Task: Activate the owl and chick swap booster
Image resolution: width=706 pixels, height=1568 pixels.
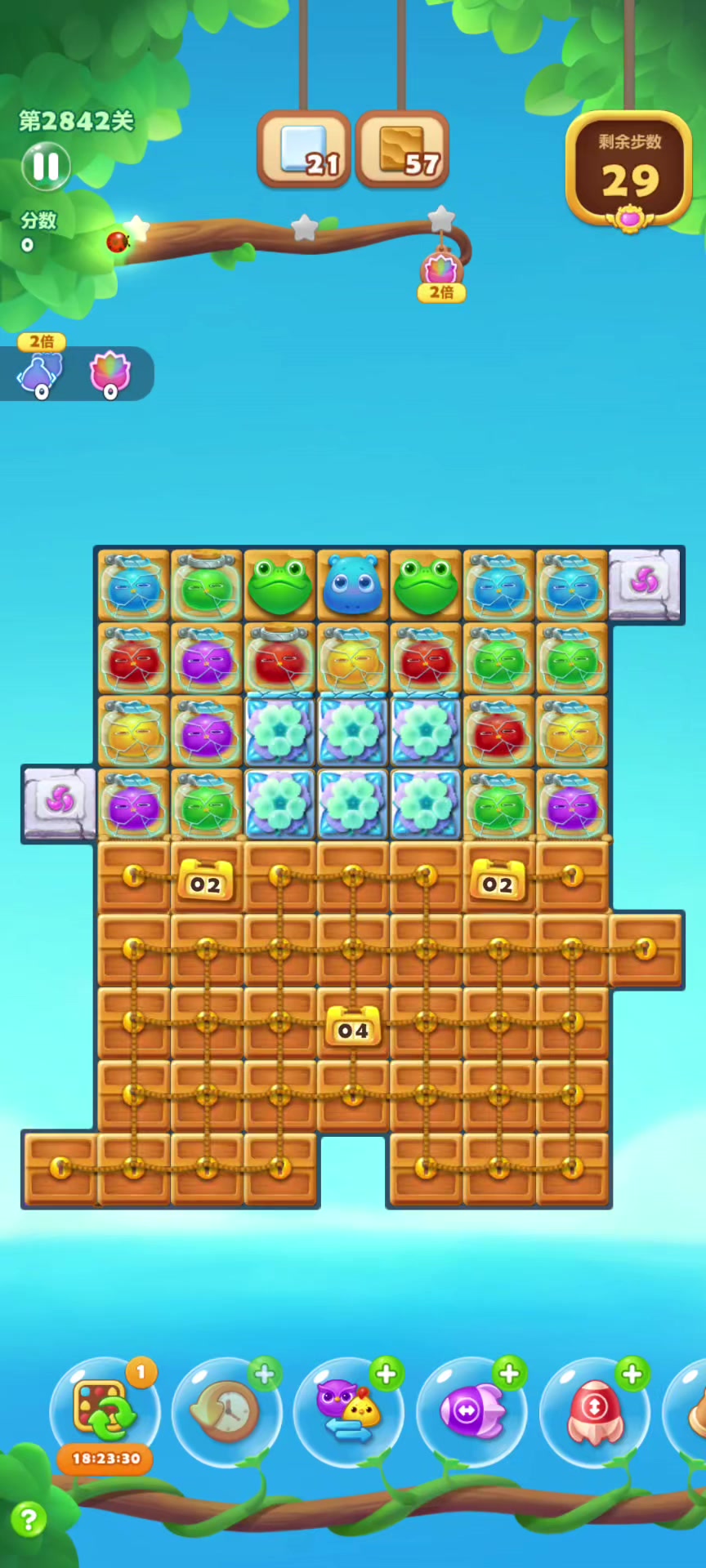Action: [x=350, y=1411]
